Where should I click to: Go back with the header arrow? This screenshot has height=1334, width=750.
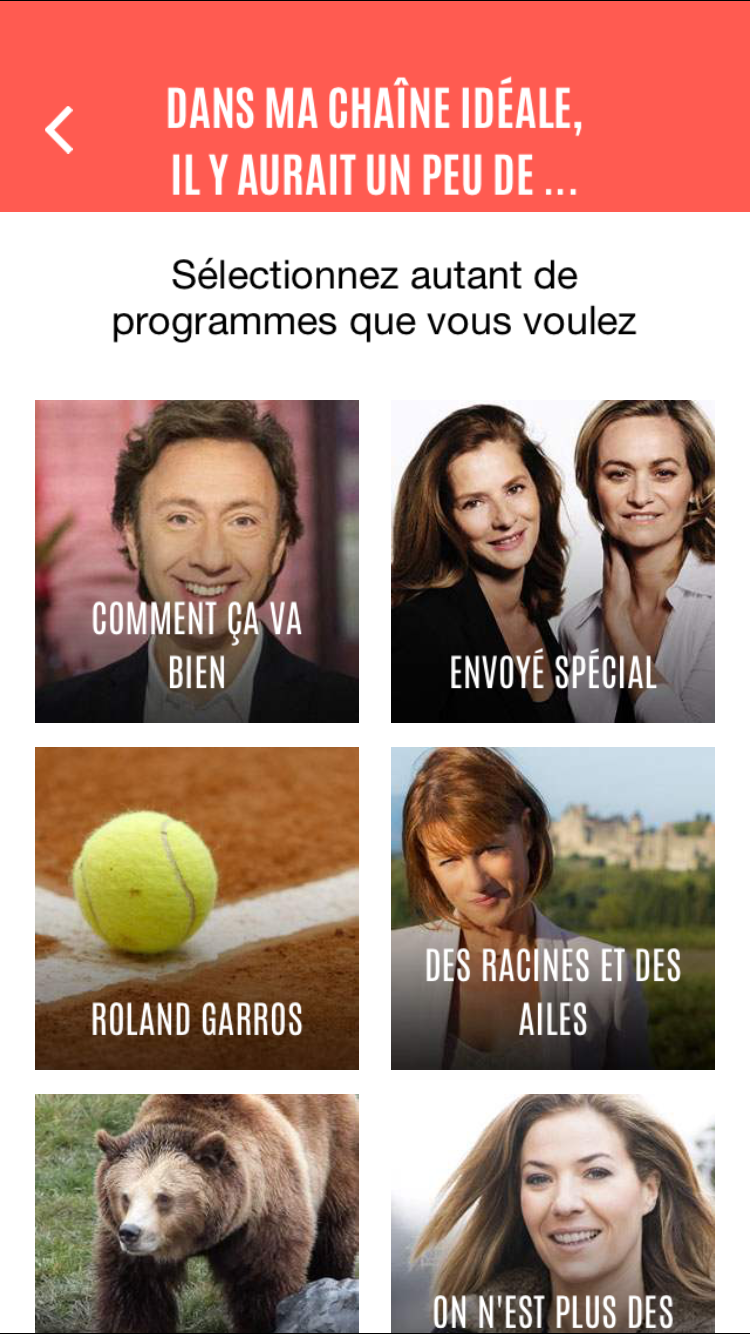tap(60, 130)
